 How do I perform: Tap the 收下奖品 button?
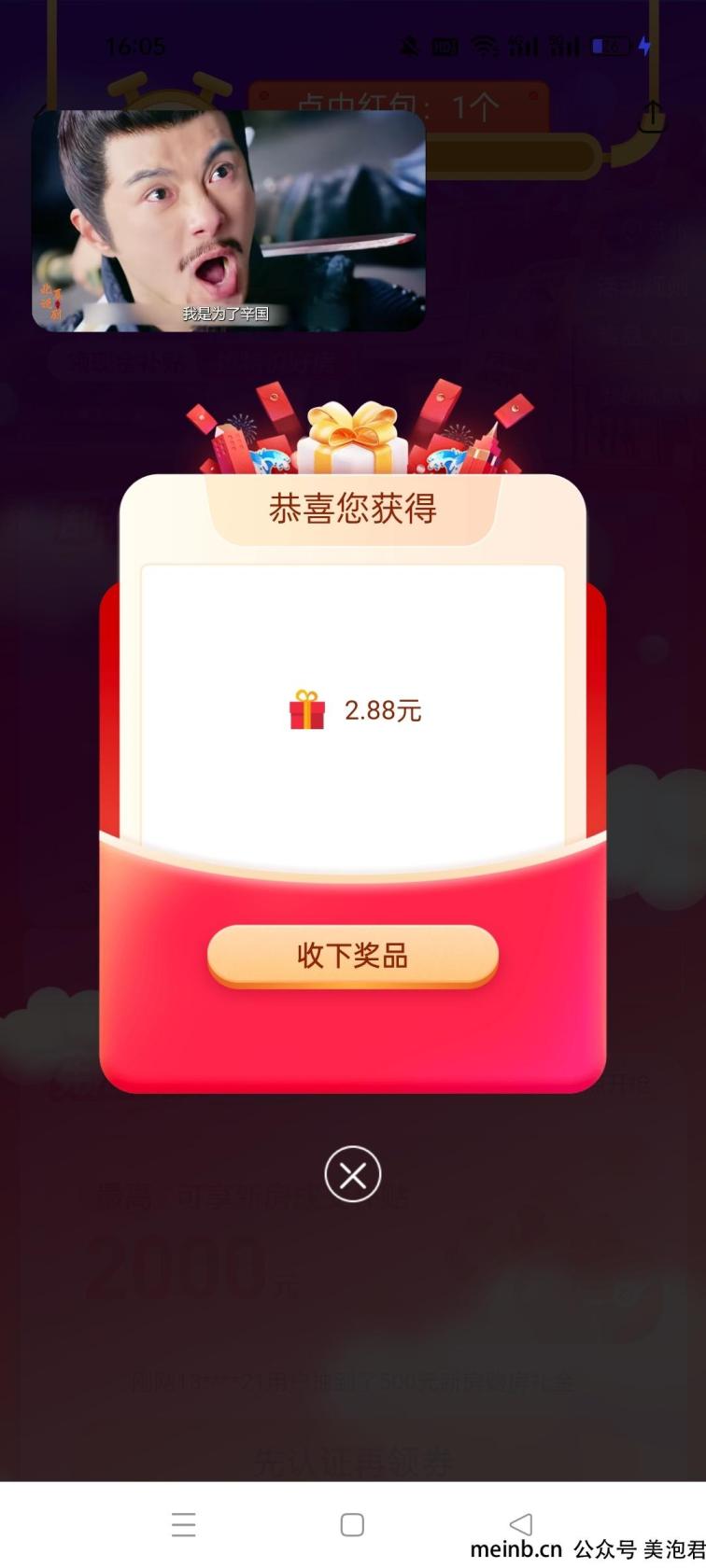(353, 955)
